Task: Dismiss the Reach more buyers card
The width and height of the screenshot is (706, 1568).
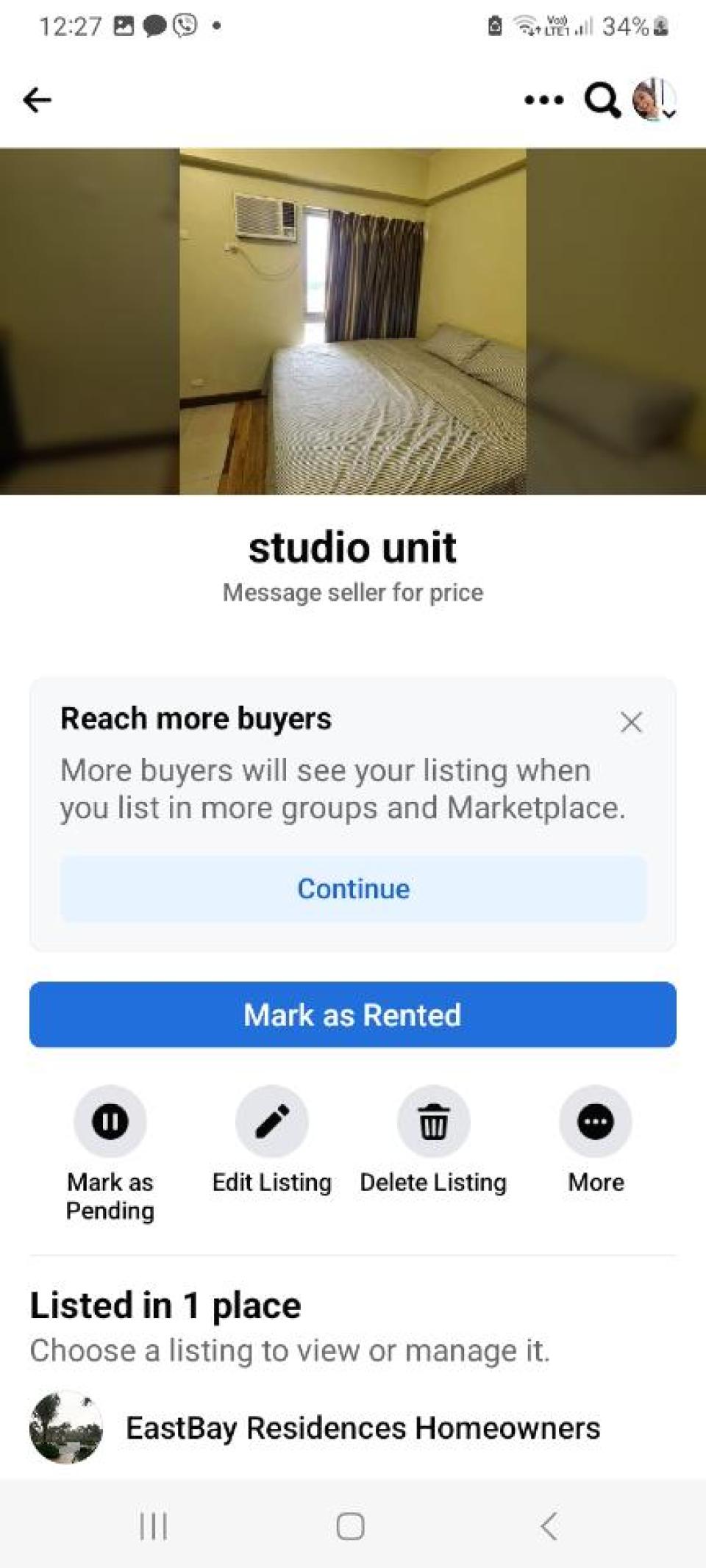Action: pyautogui.click(x=631, y=722)
